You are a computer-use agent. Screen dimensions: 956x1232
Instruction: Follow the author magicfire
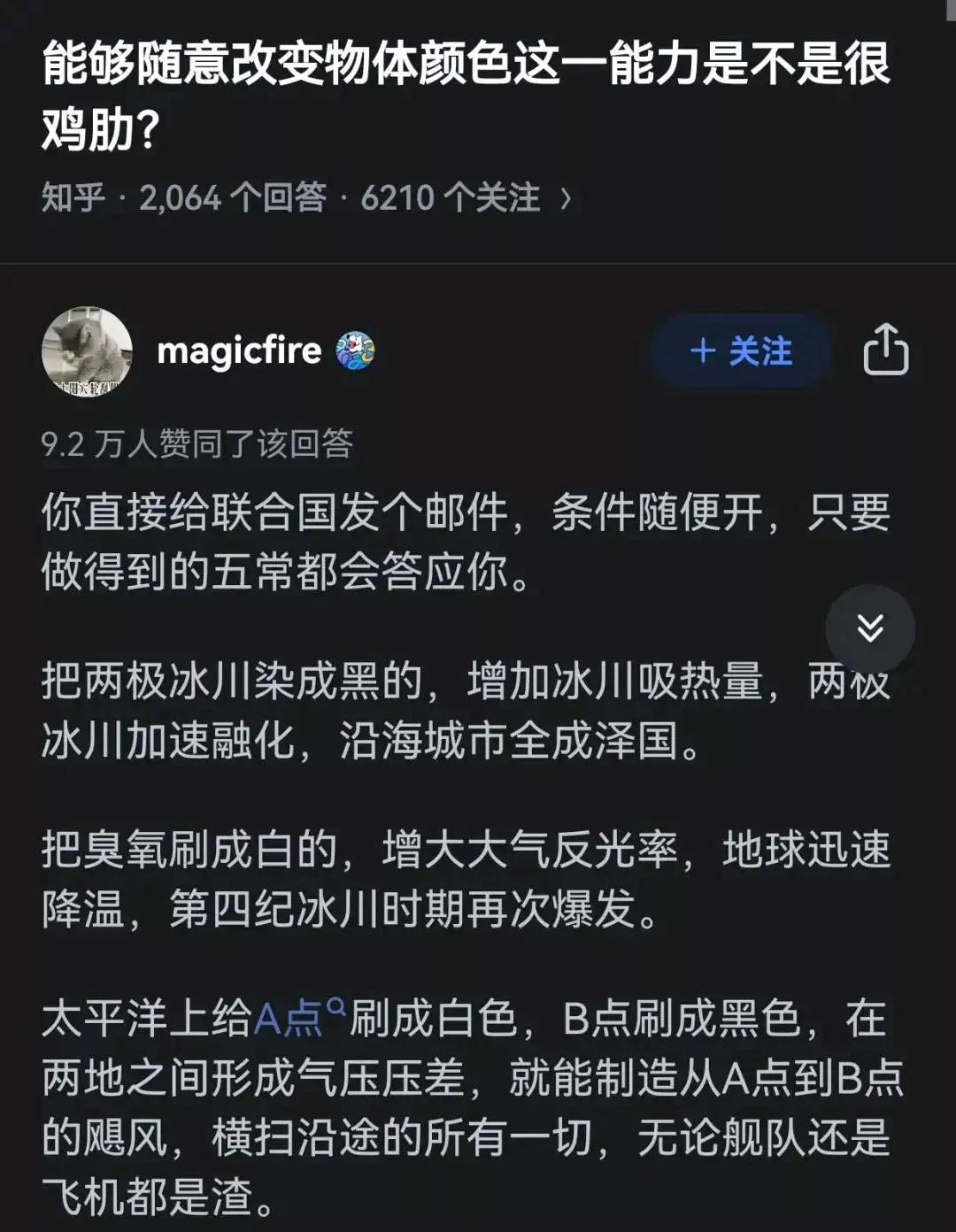[x=741, y=351]
